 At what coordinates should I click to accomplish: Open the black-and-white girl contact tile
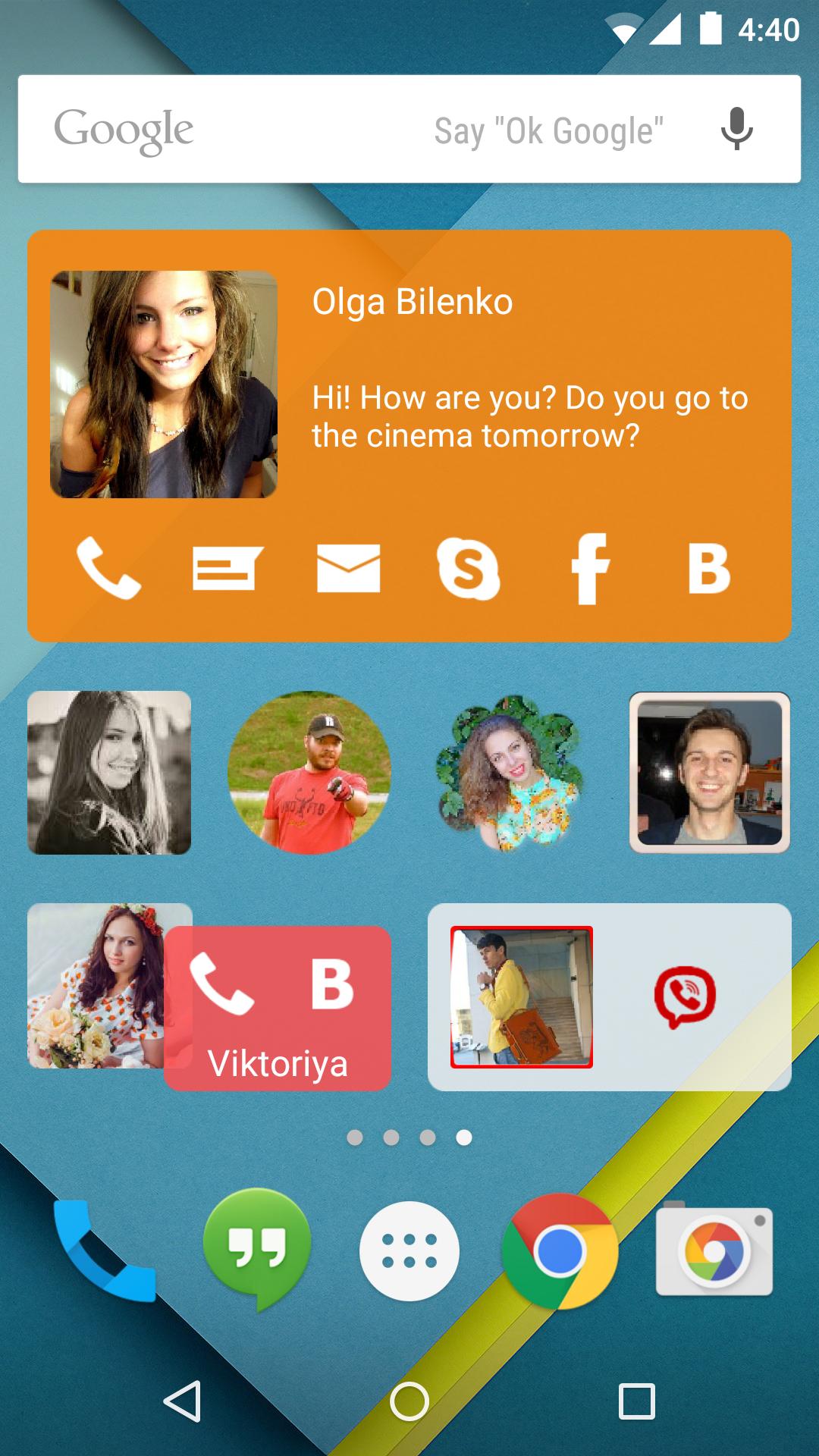[109, 773]
